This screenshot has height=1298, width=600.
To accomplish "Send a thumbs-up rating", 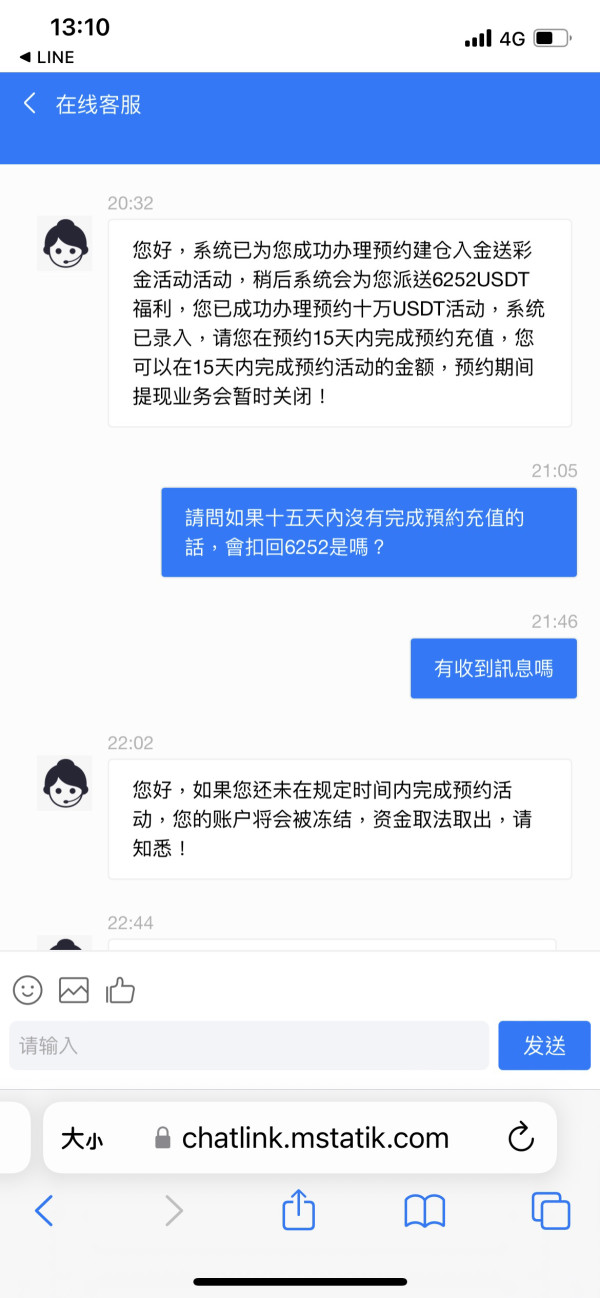I will tap(120, 990).
